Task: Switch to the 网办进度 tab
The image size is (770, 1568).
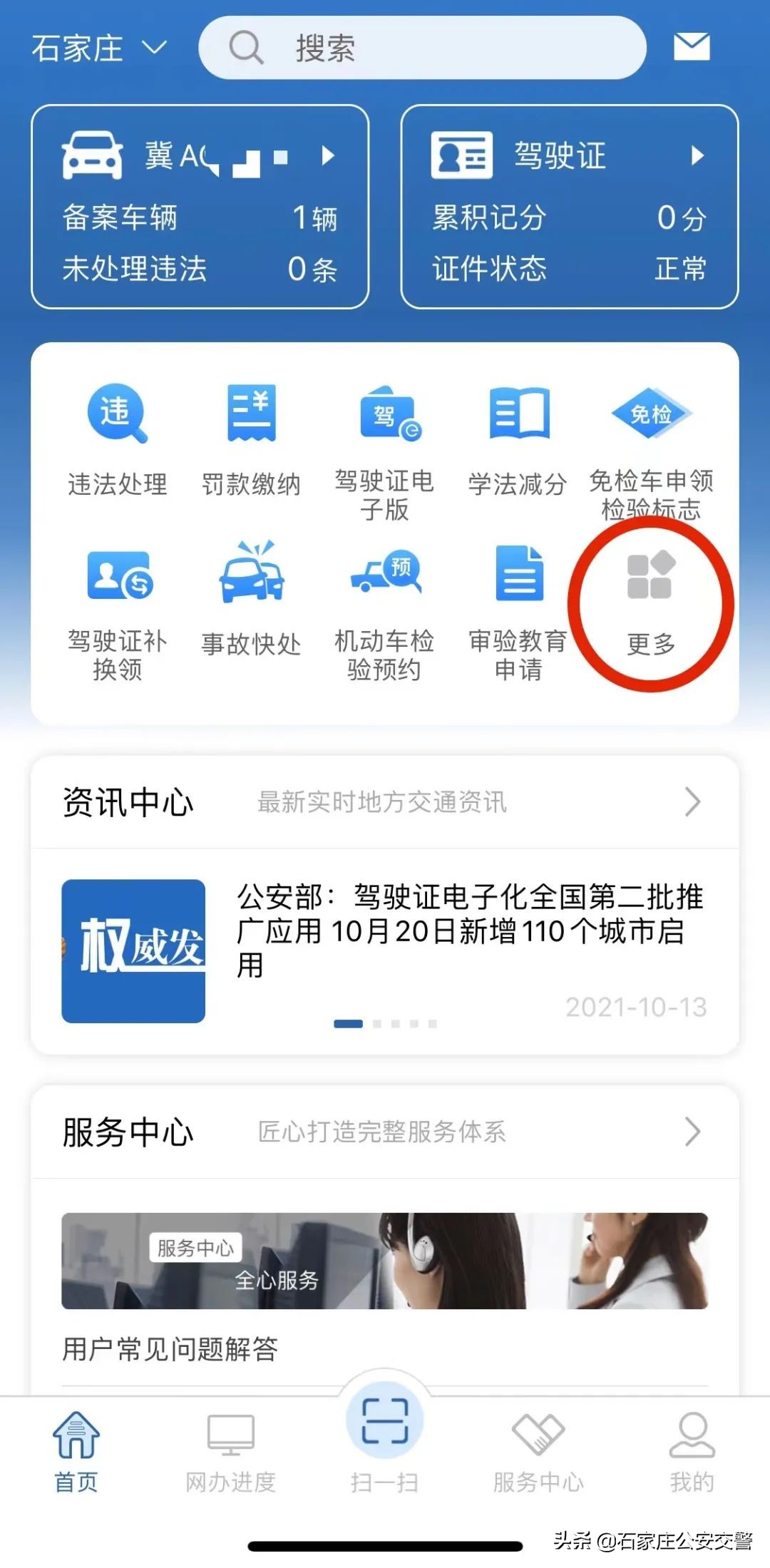Action: pos(230,1447)
